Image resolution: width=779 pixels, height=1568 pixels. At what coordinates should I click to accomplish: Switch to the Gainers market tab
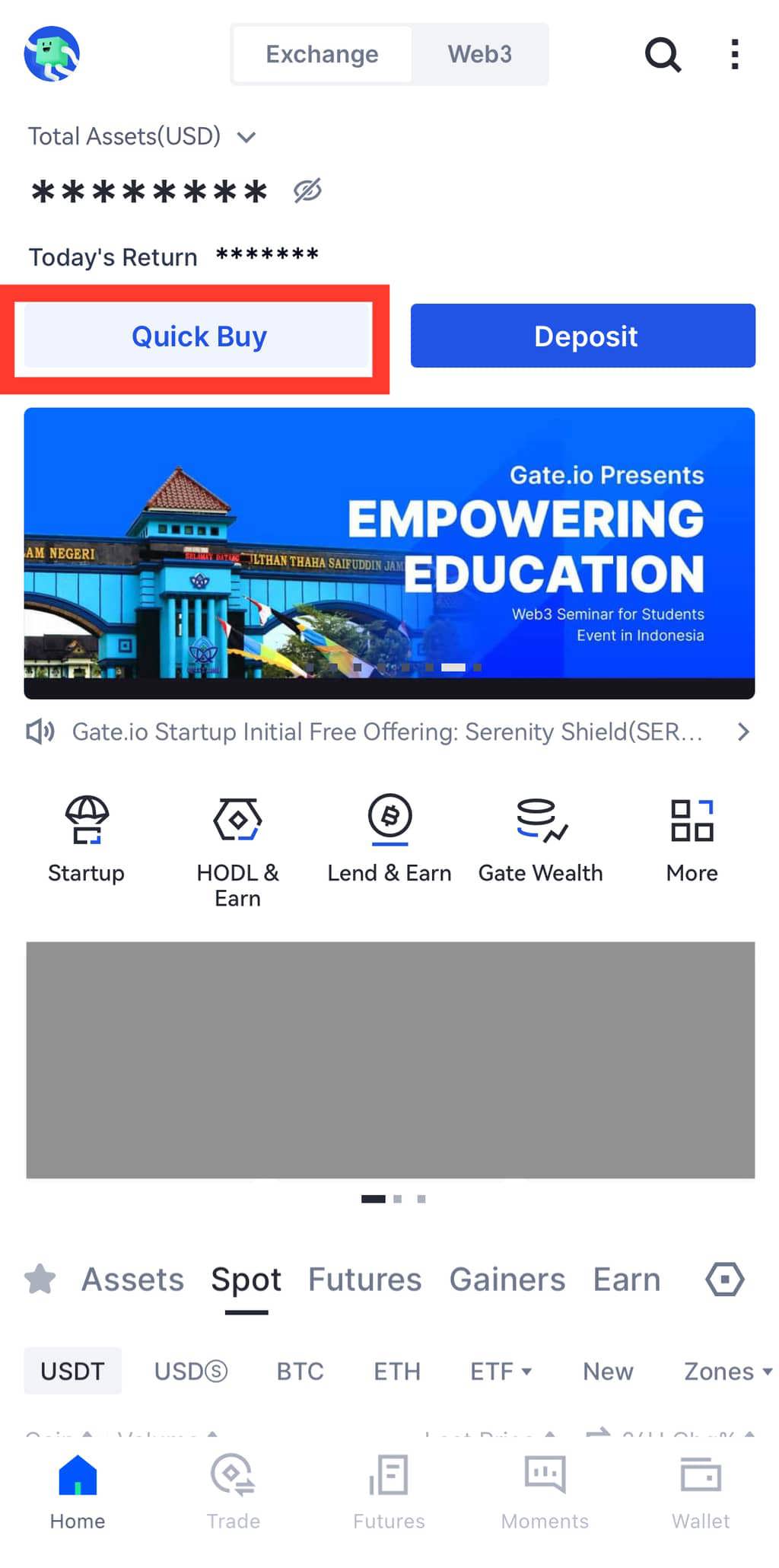[507, 1280]
